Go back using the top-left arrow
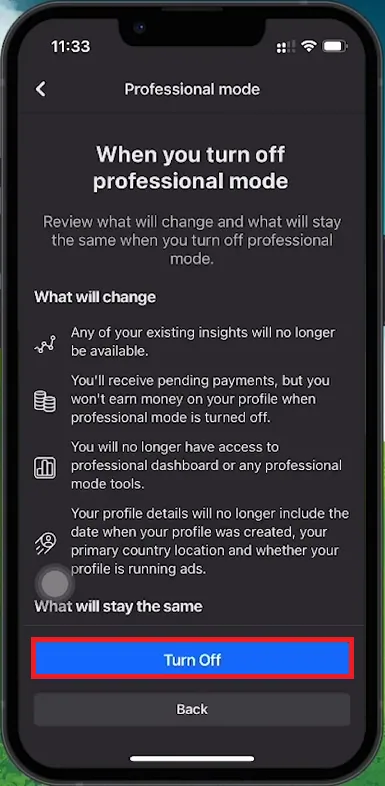 (x=41, y=89)
